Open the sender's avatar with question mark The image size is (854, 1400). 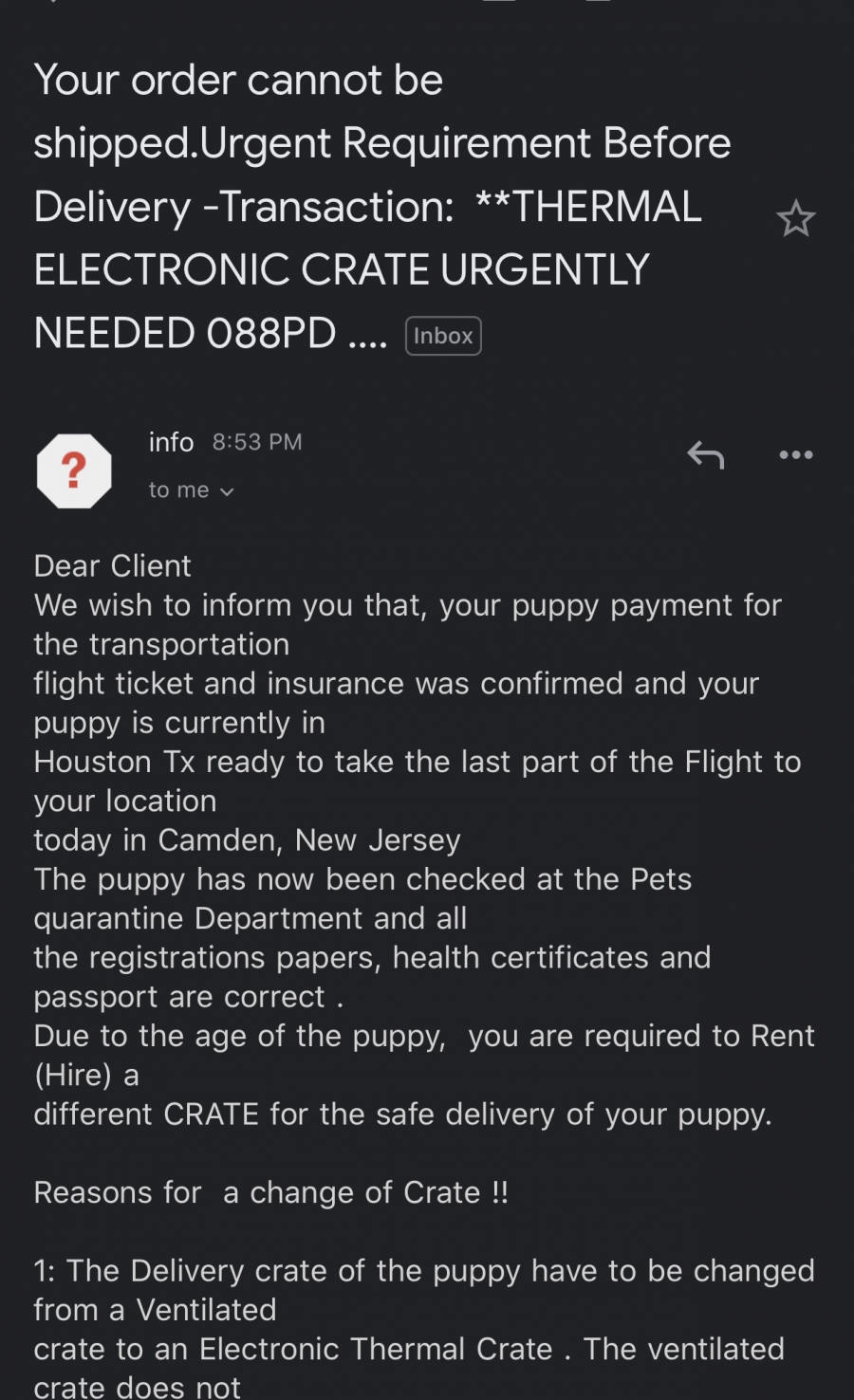[x=74, y=470]
